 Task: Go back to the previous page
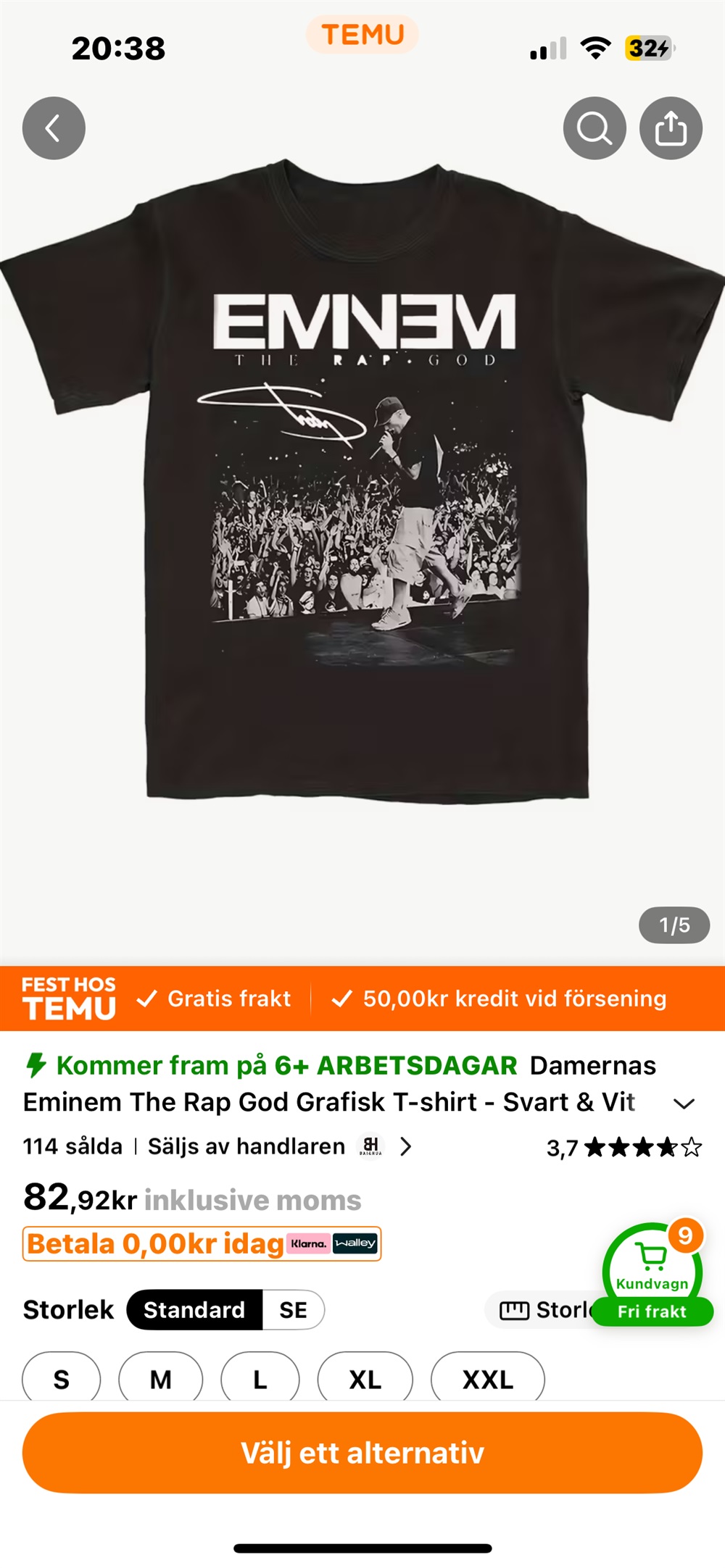tap(54, 128)
